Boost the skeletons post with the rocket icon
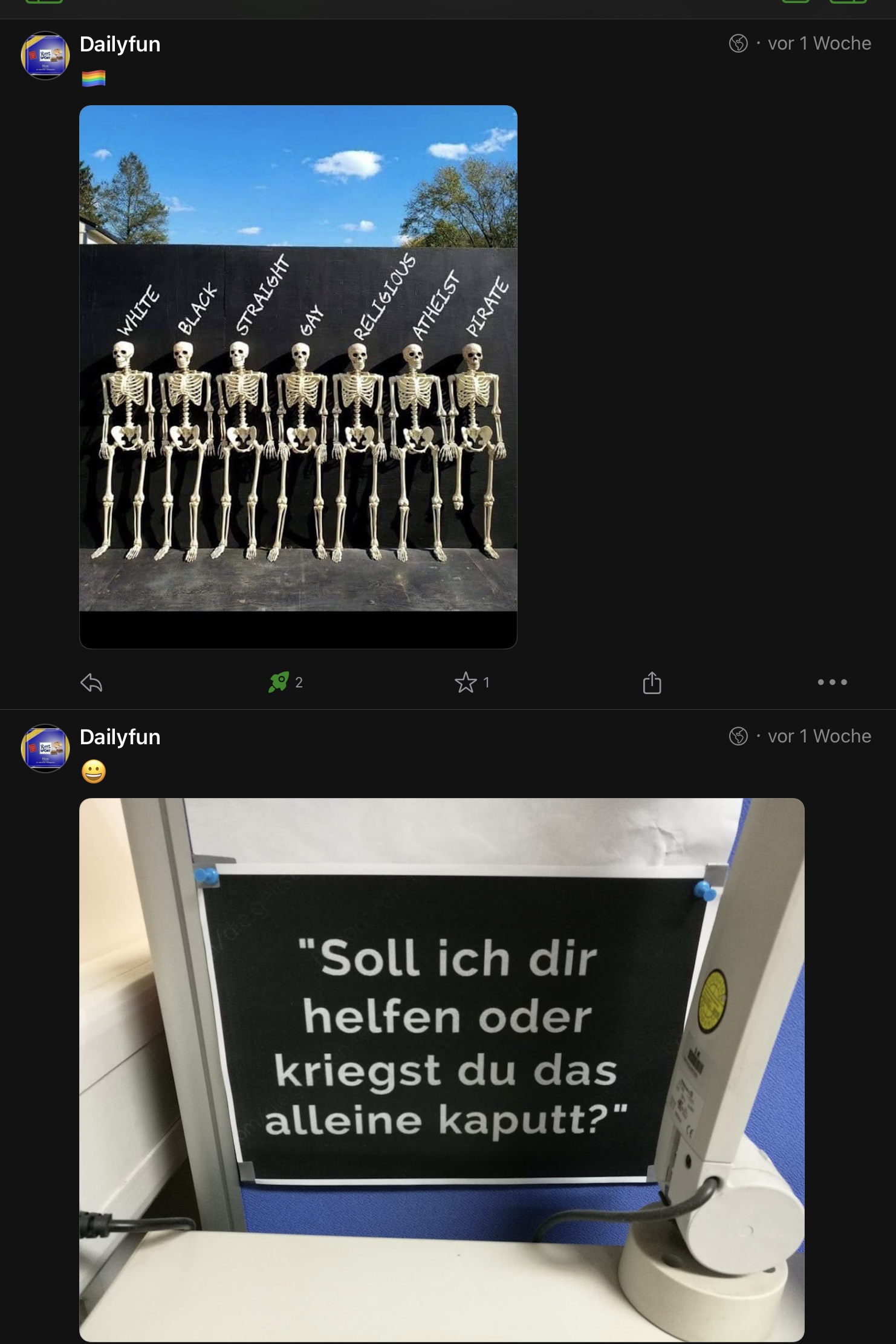 click(x=279, y=683)
